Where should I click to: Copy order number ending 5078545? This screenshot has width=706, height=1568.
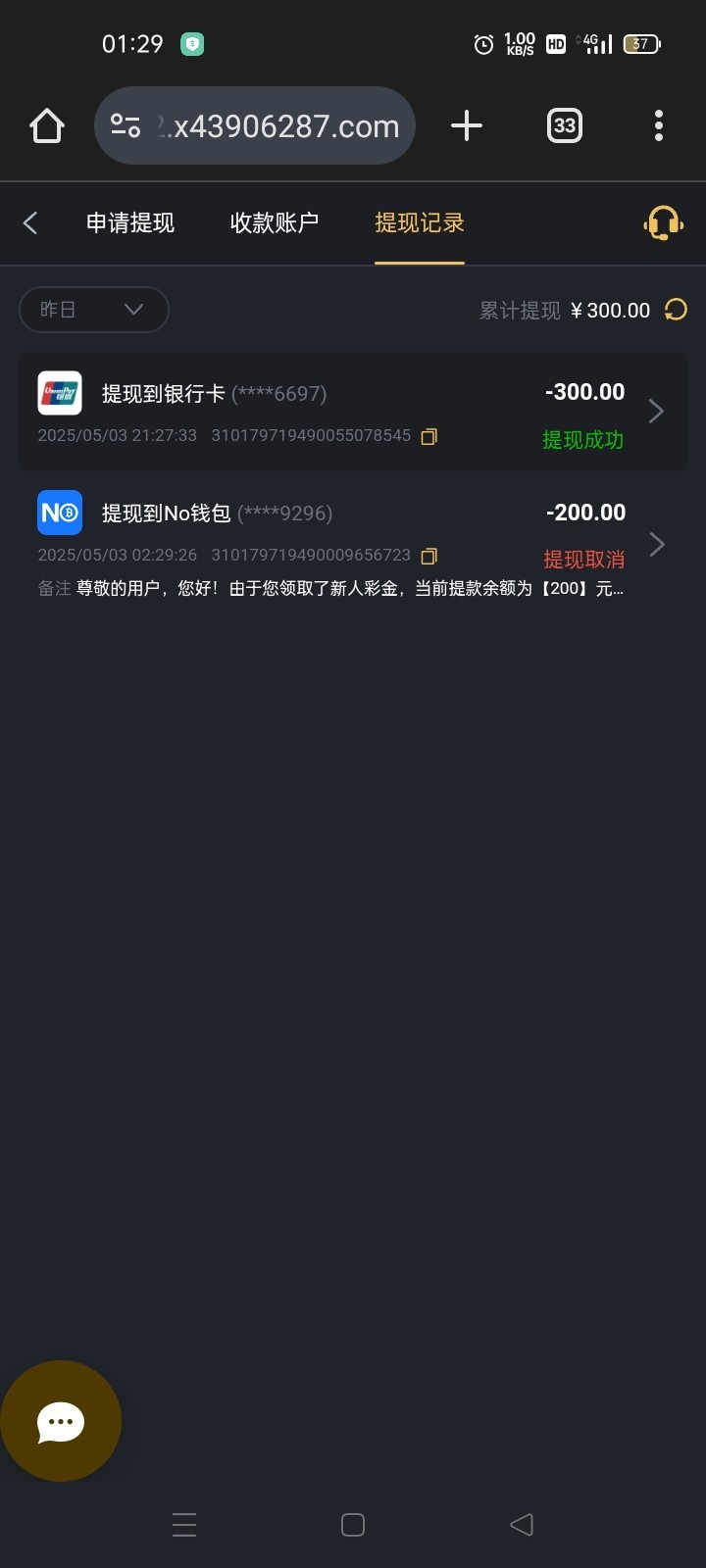pyautogui.click(x=429, y=436)
